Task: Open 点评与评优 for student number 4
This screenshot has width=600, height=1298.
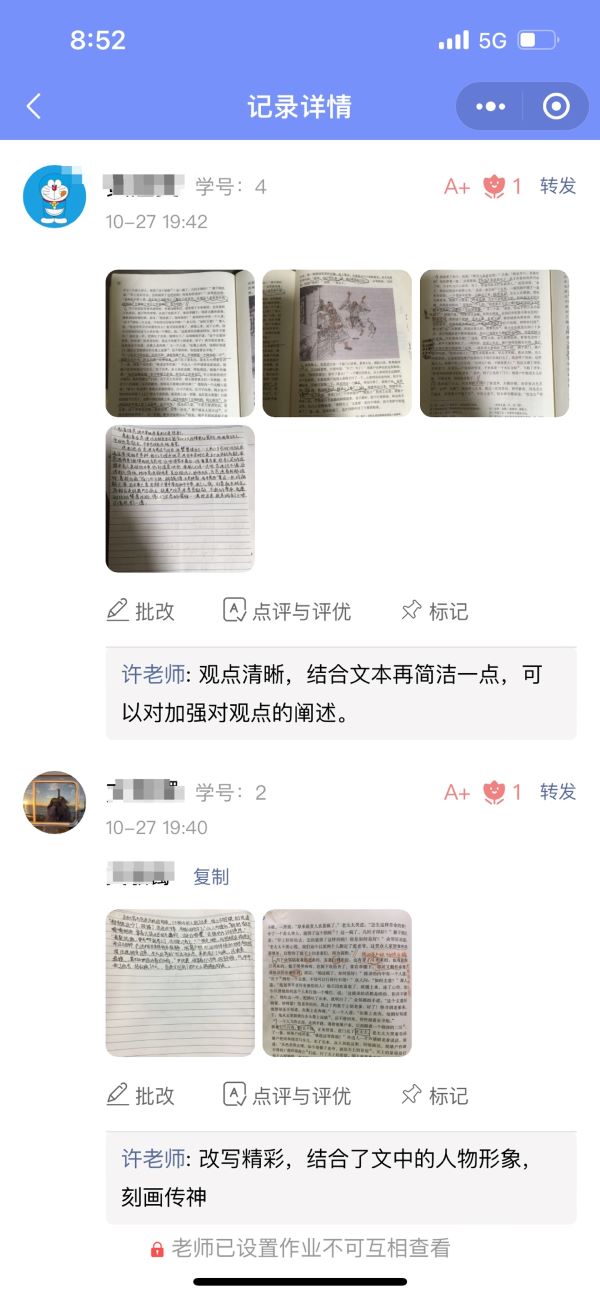Action: pyautogui.click(x=287, y=611)
